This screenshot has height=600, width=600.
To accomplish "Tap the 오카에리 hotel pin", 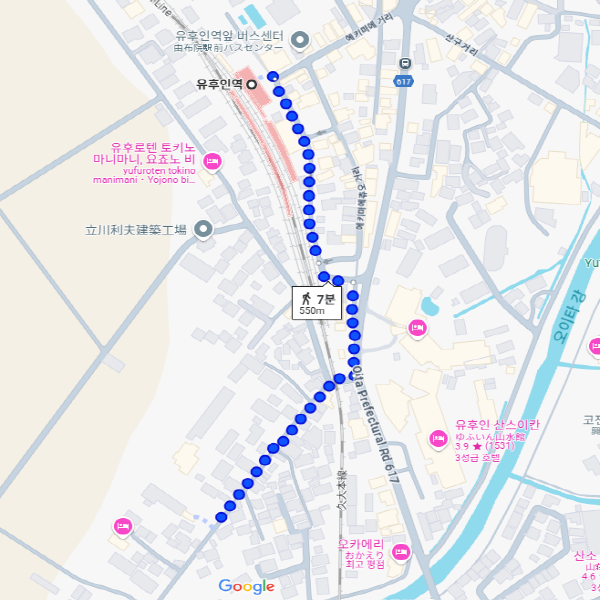I will coord(401,551).
